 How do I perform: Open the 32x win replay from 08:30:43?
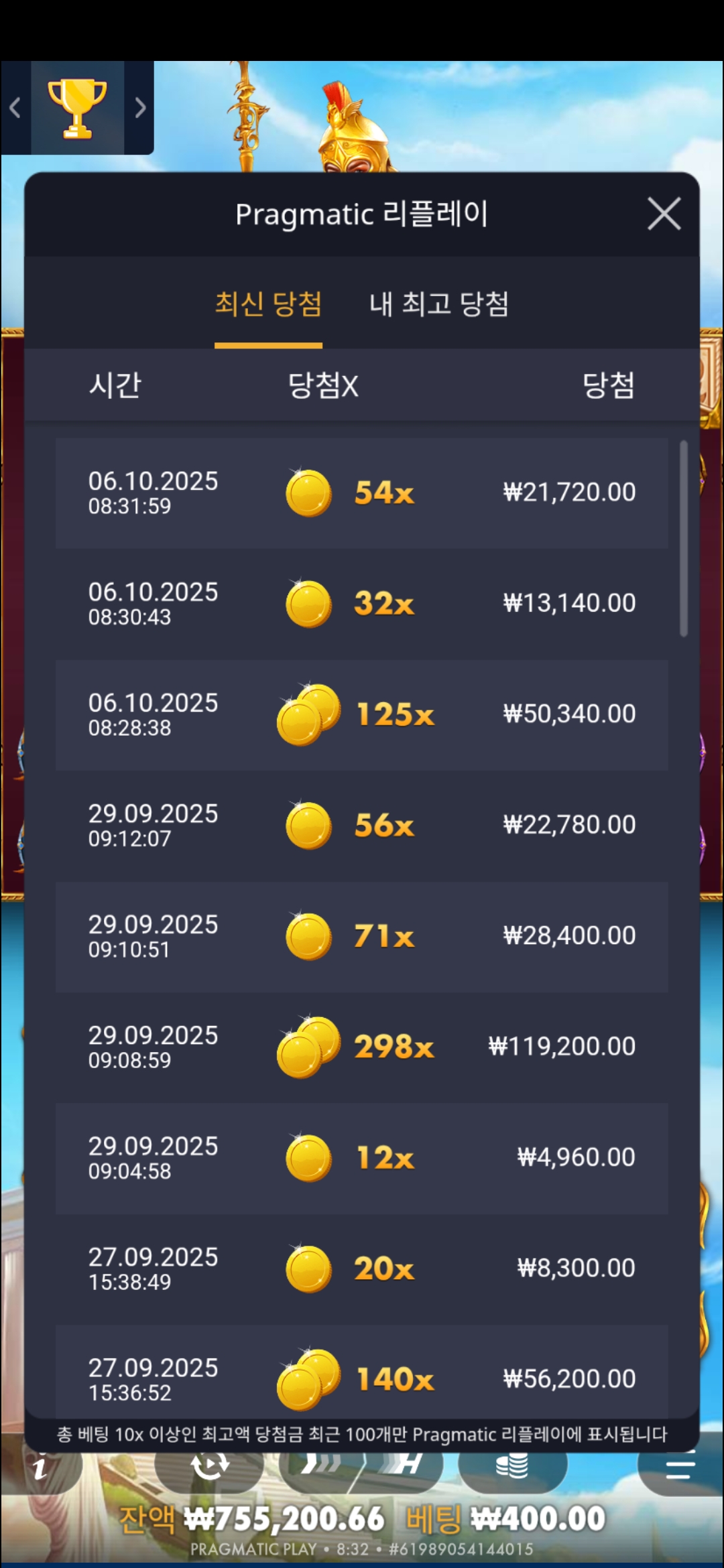(x=361, y=604)
